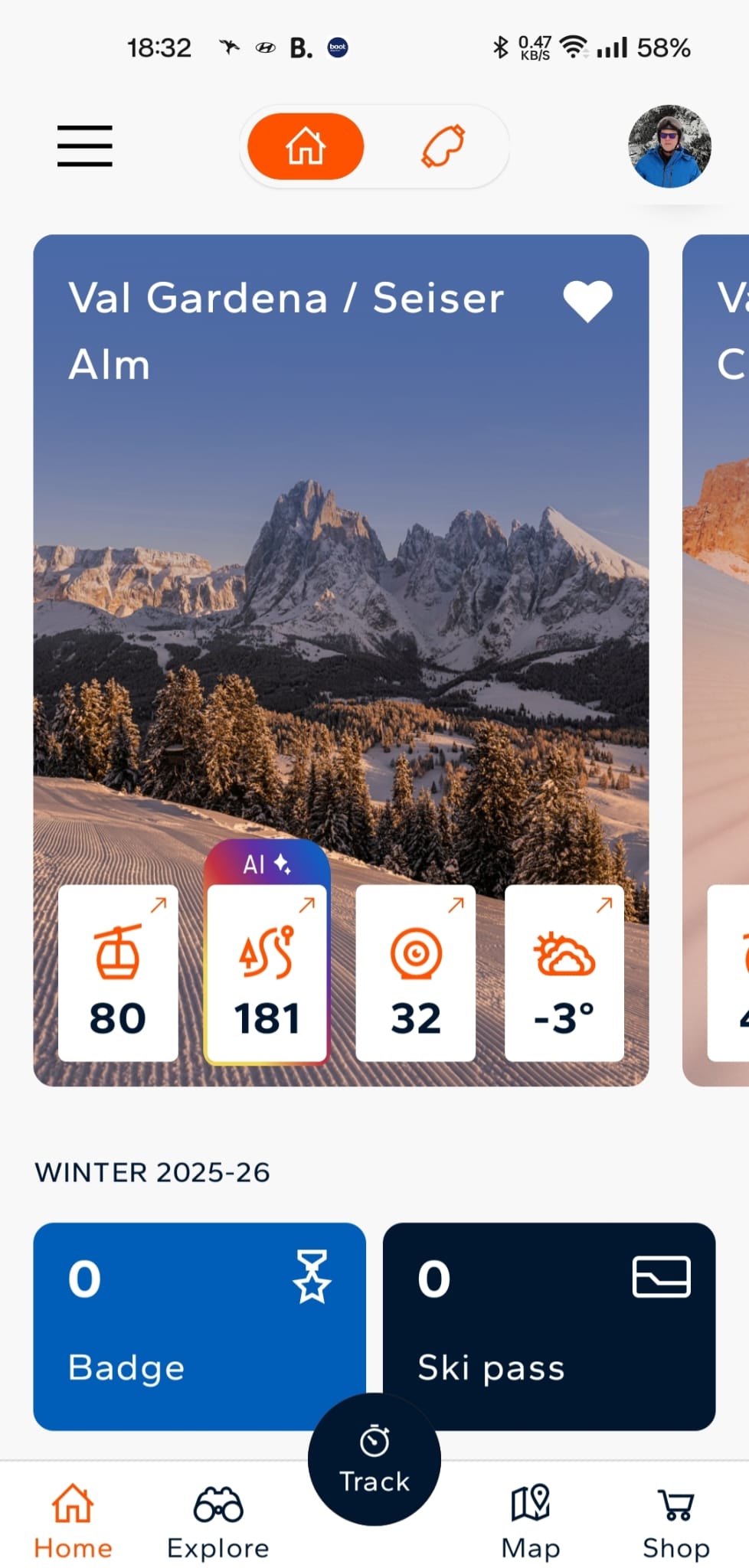749x1568 pixels.
Task: Open the profile picture
Action: [669, 146]
